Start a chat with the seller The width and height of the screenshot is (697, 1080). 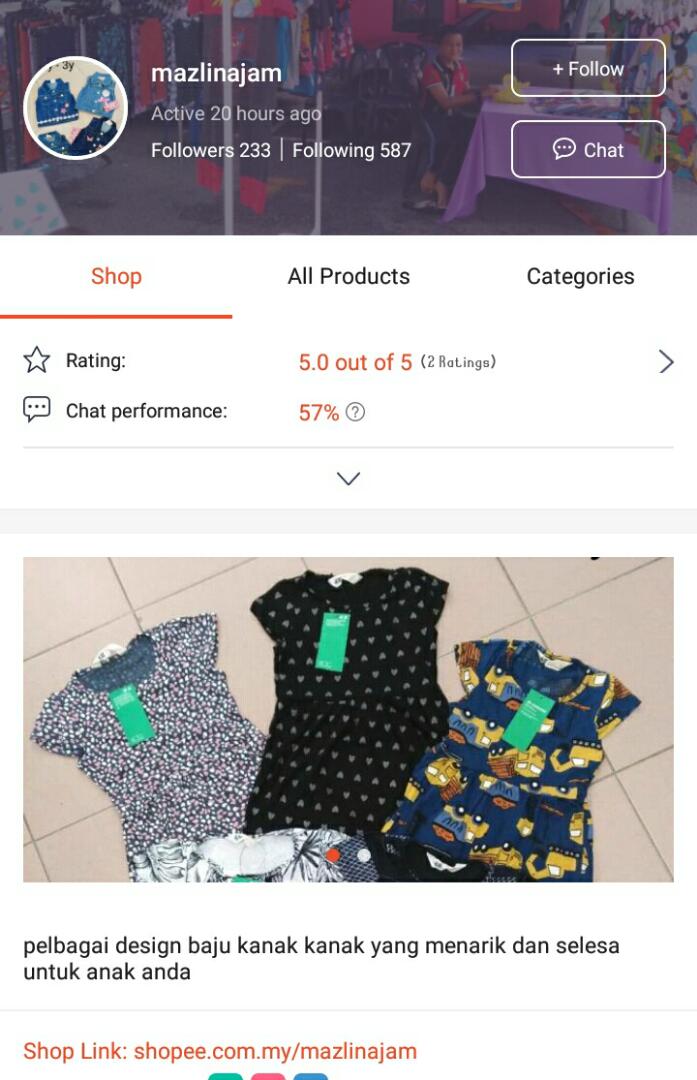pos(588,150)
